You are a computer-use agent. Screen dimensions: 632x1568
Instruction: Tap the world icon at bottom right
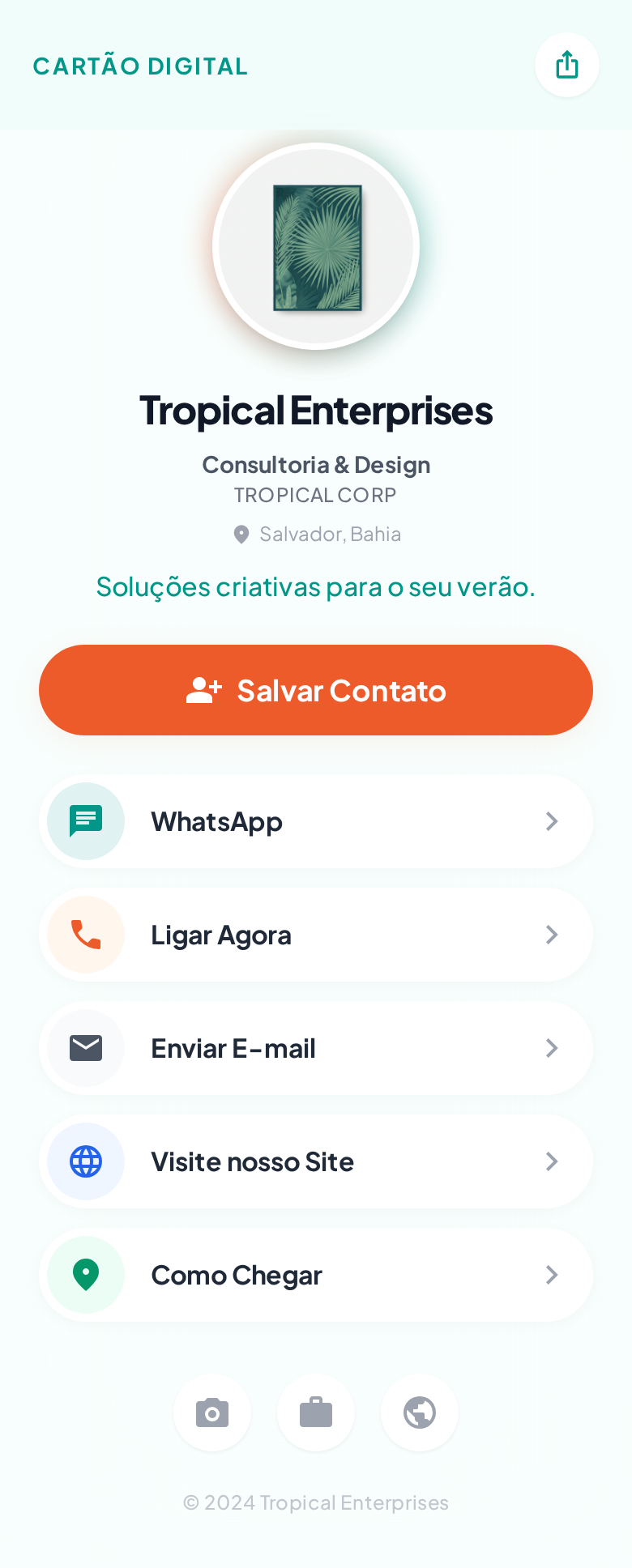419,1412
